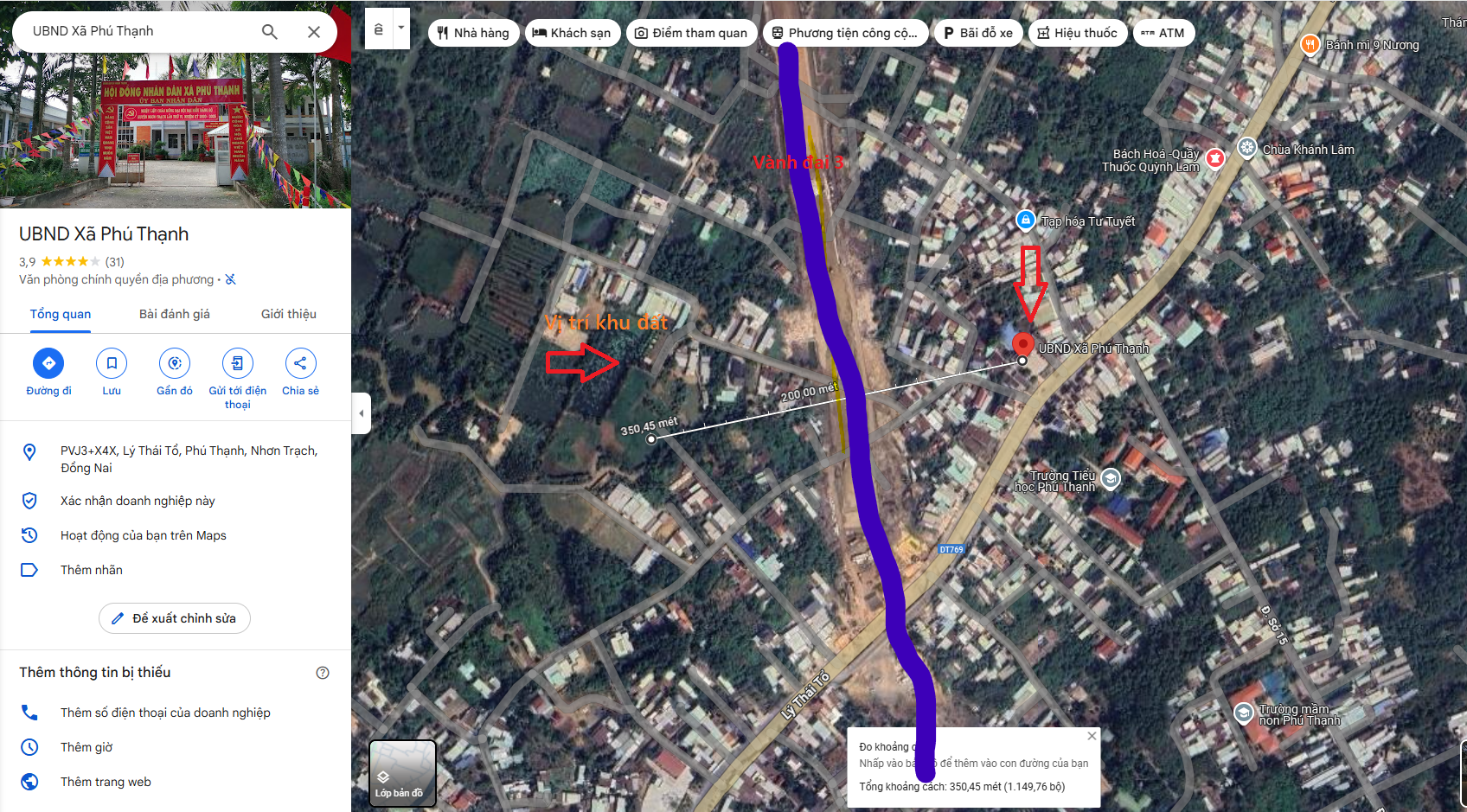Tap the Đề xuất chỉnh sửa button

pos(175,618)
